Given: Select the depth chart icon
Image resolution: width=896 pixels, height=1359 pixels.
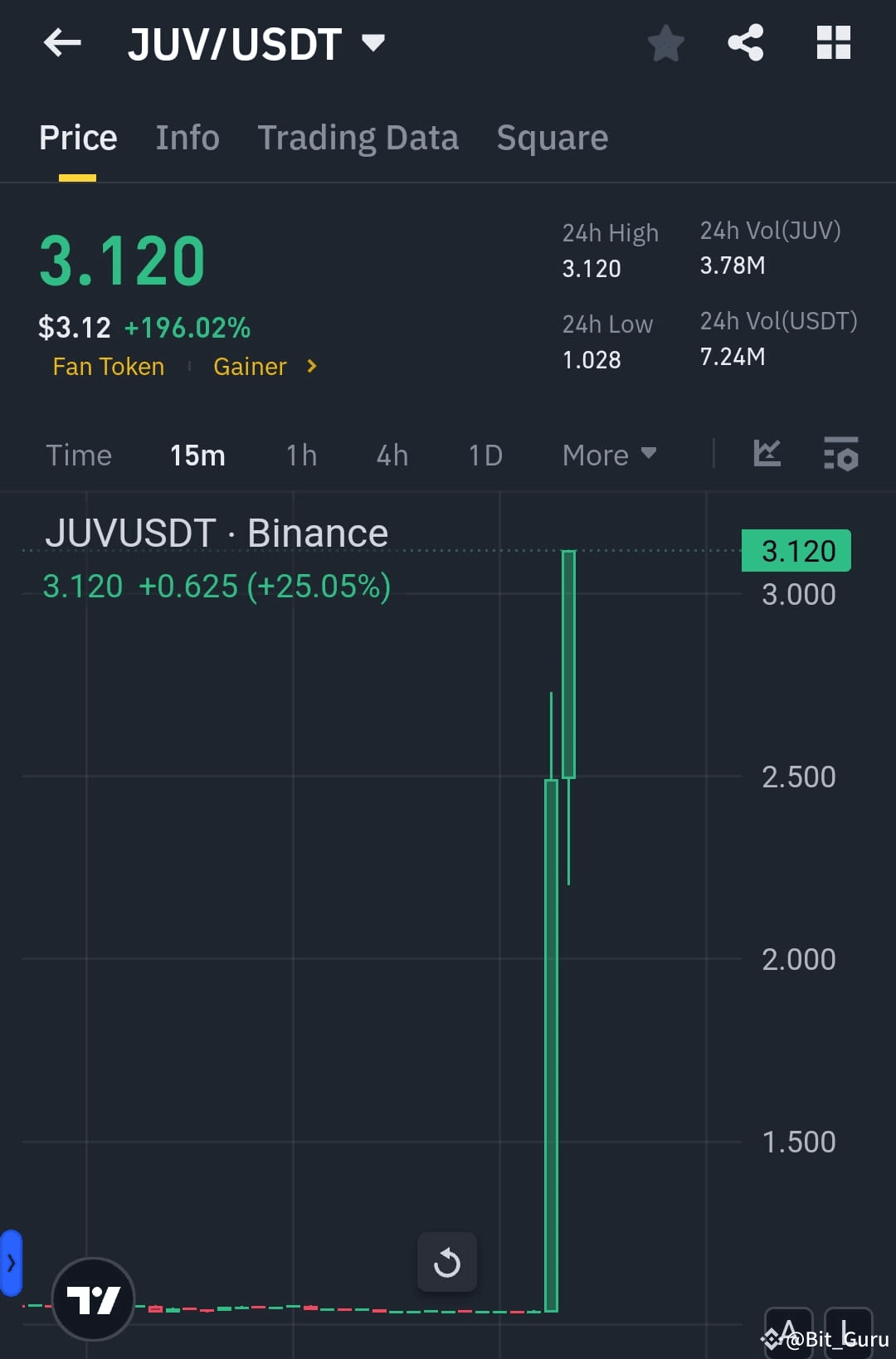Looking at the screenshot, I should [767, 454].
